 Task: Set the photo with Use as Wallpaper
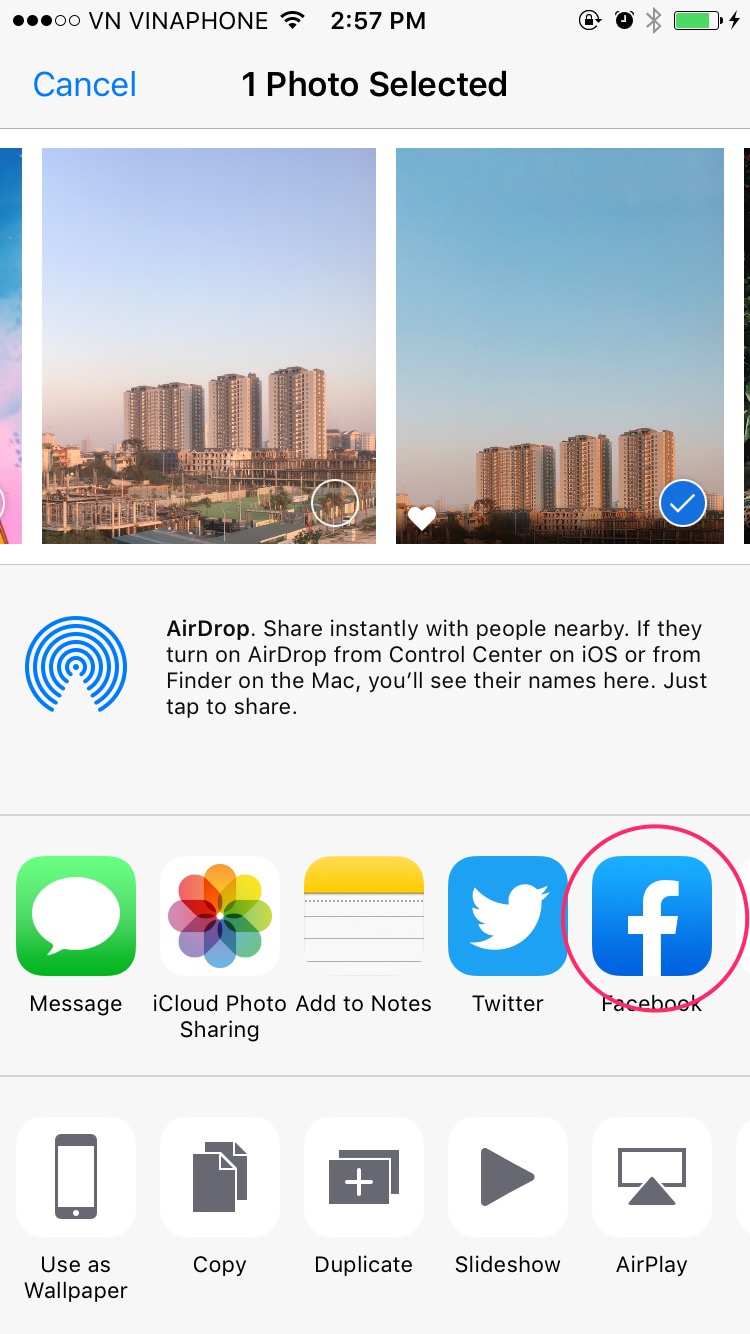coord(76,1177)
